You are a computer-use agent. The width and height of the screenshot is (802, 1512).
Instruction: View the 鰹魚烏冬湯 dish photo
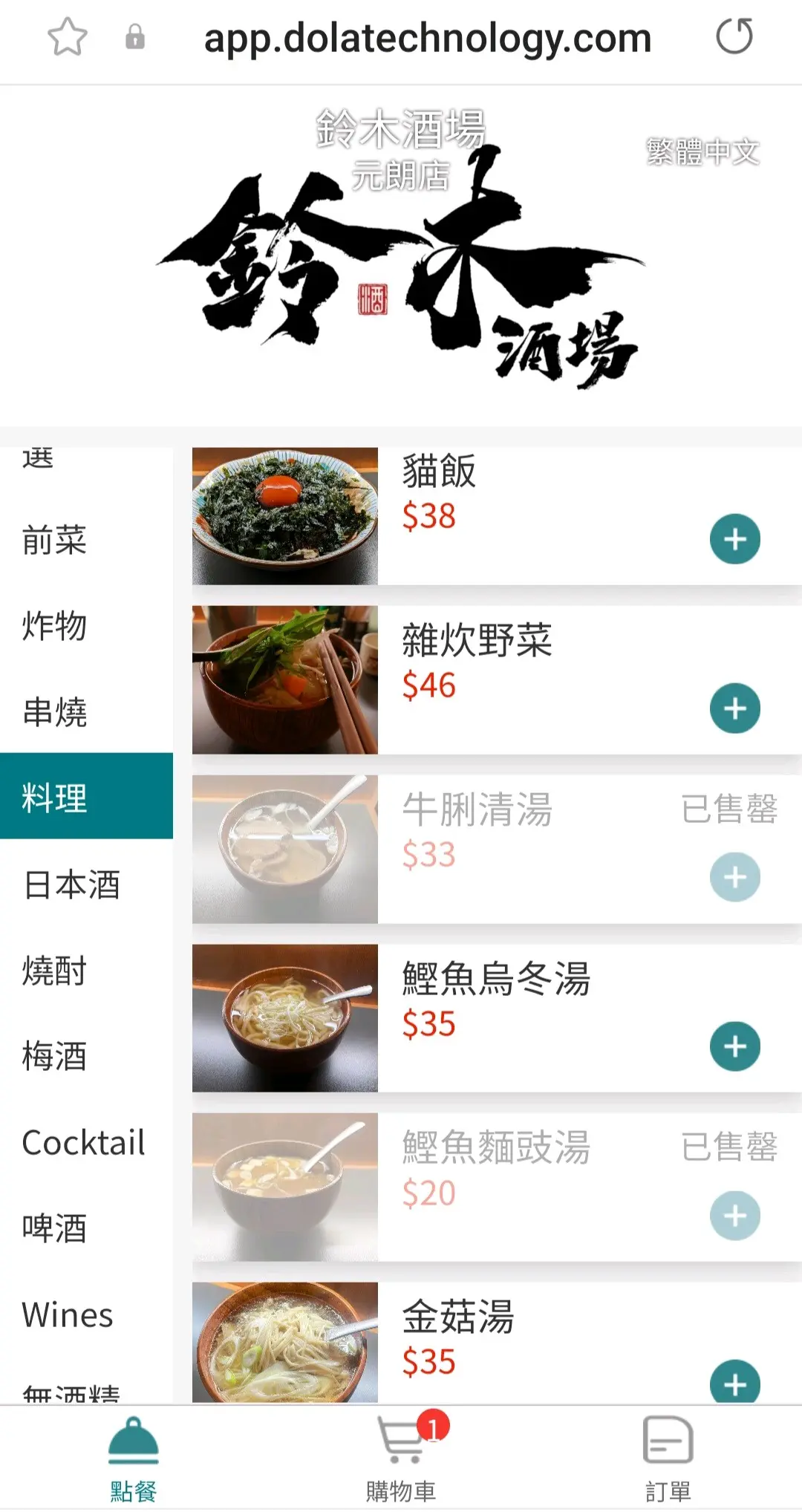284,1018
